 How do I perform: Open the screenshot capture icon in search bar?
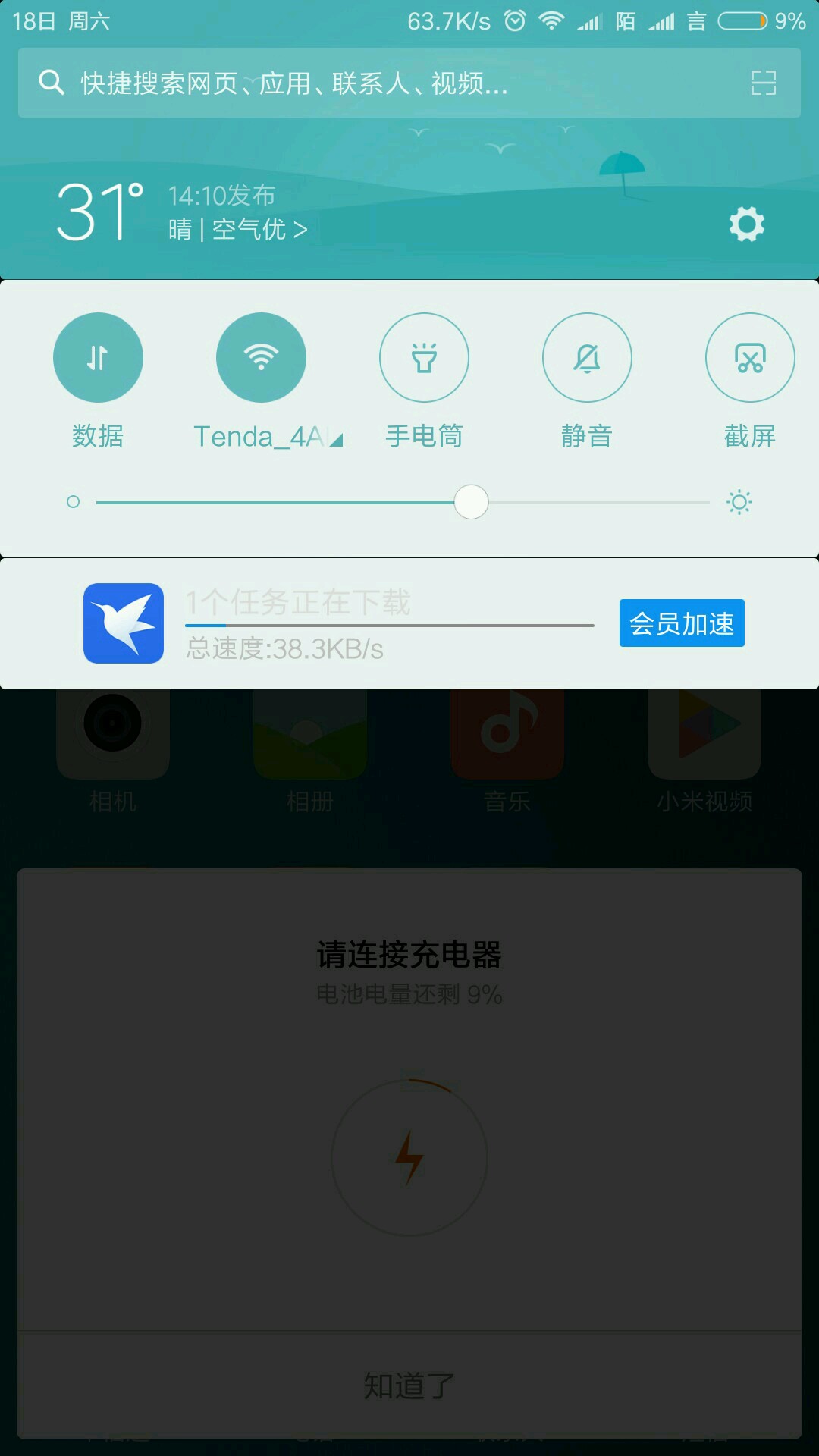pos(764,83)
